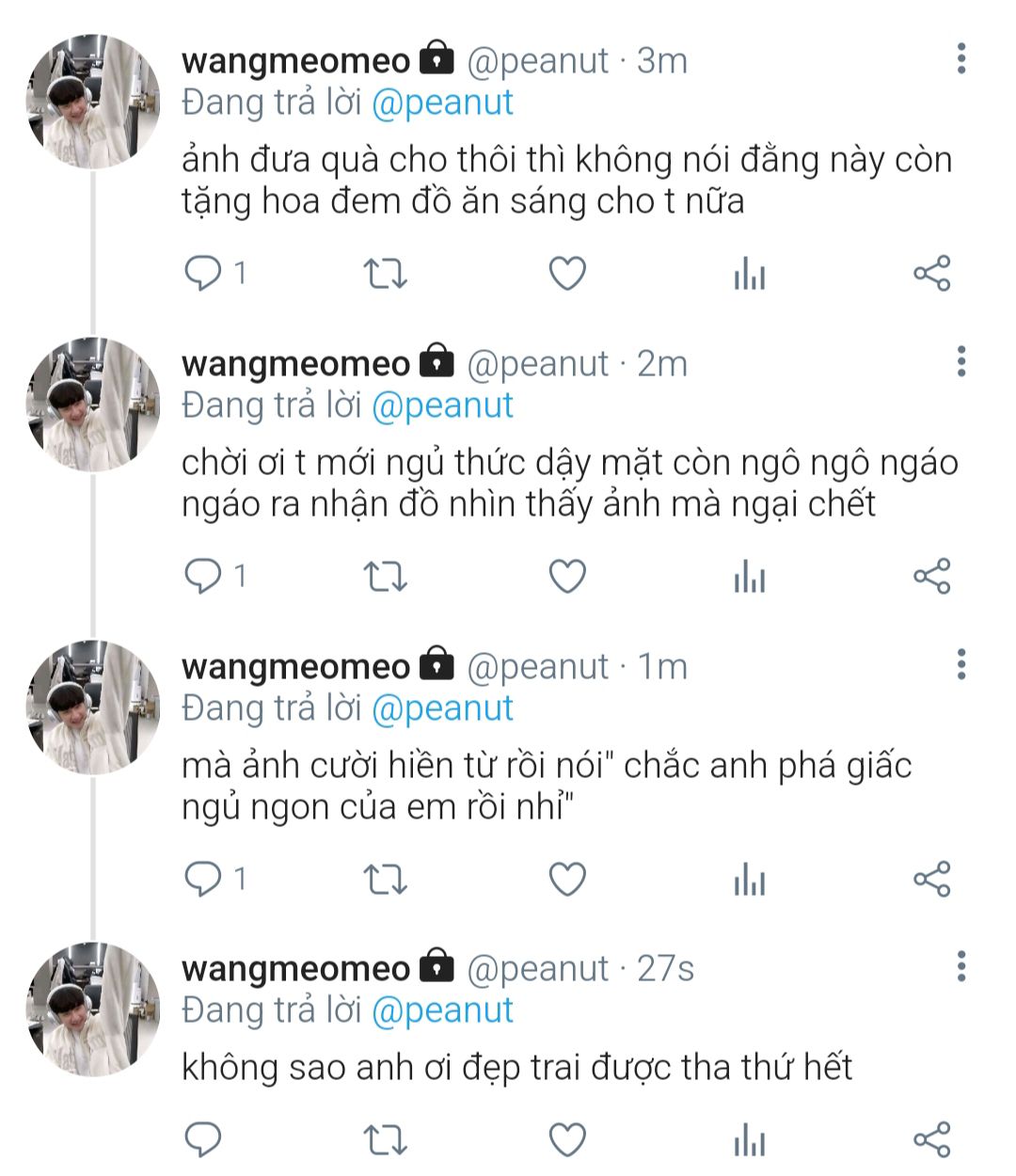Open overflow menu on the 2m tweet
This screenshot has width=1016, height=1176.
960,361
